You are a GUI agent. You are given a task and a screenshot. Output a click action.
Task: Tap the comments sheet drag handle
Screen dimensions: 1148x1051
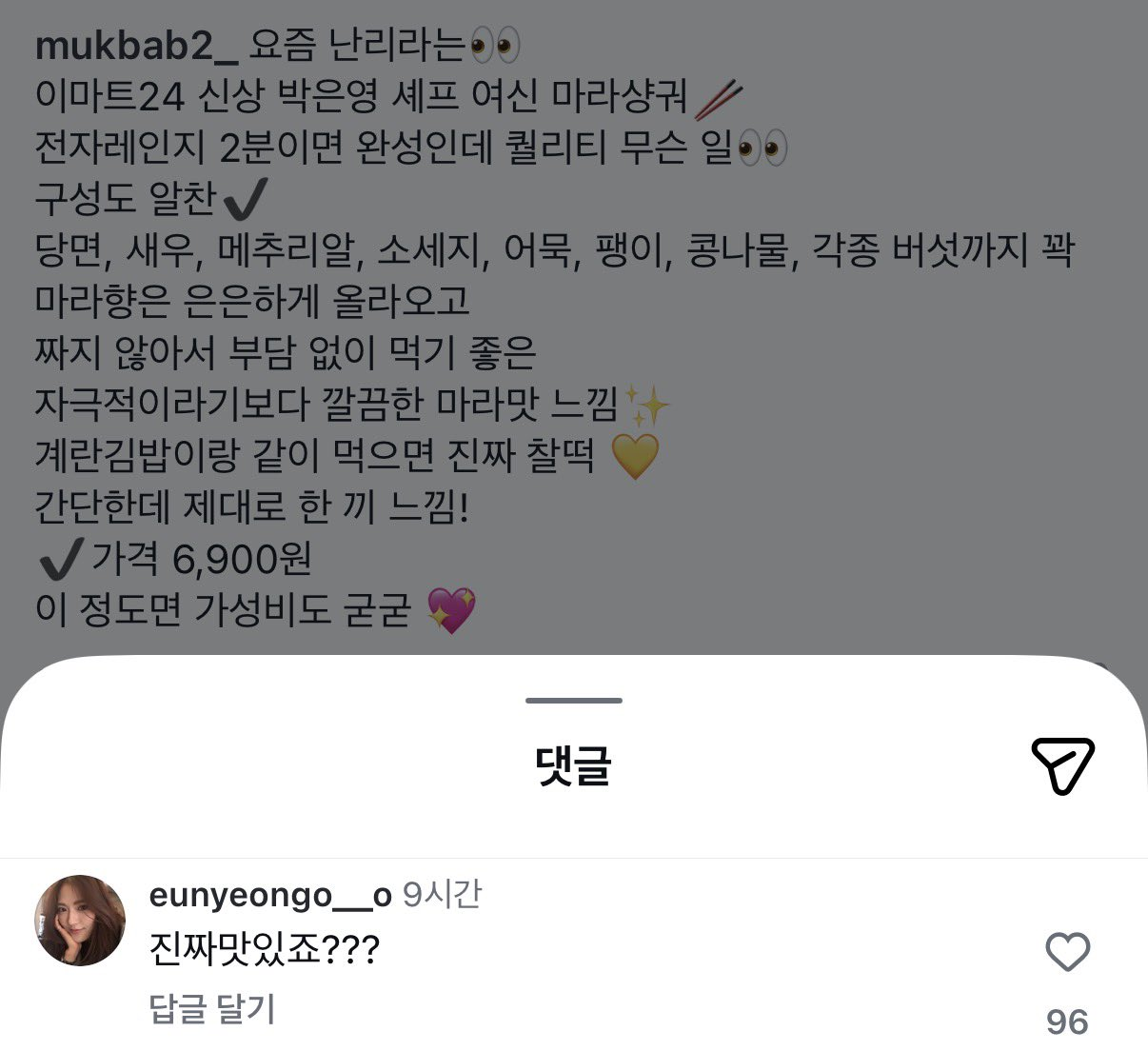click(574, 701)
